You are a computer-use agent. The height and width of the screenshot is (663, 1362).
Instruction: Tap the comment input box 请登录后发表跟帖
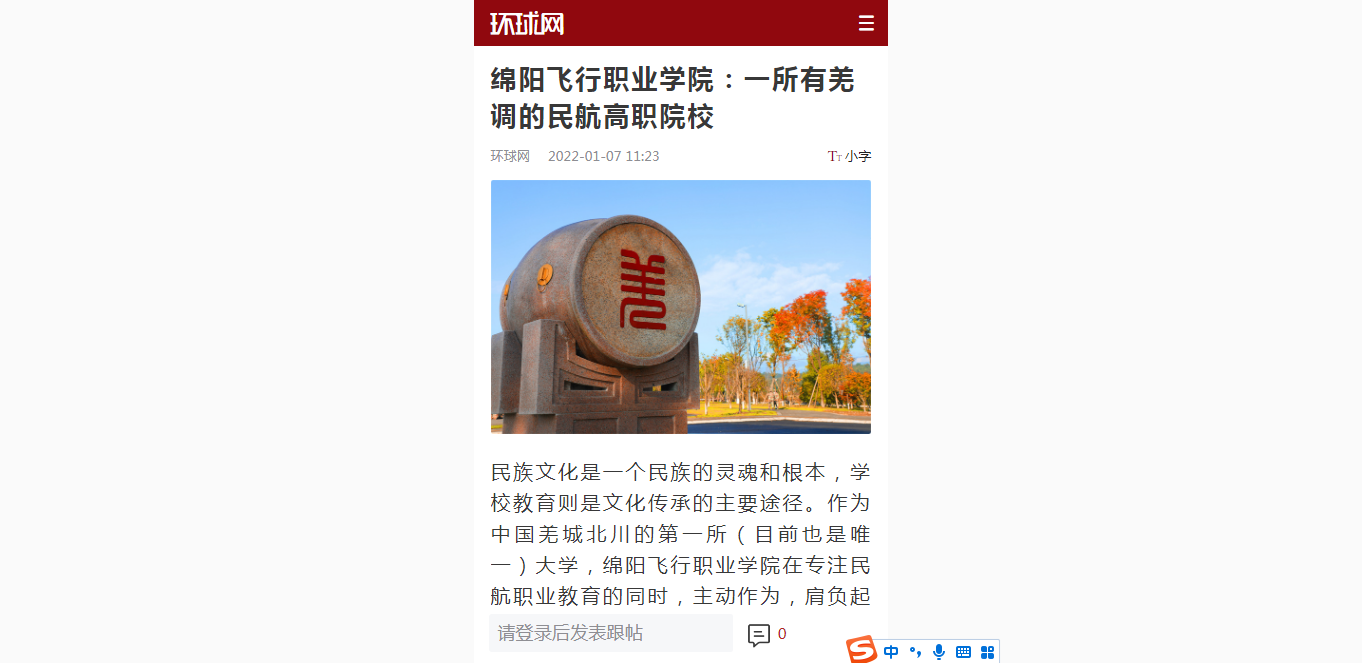[x=610, y=633]
